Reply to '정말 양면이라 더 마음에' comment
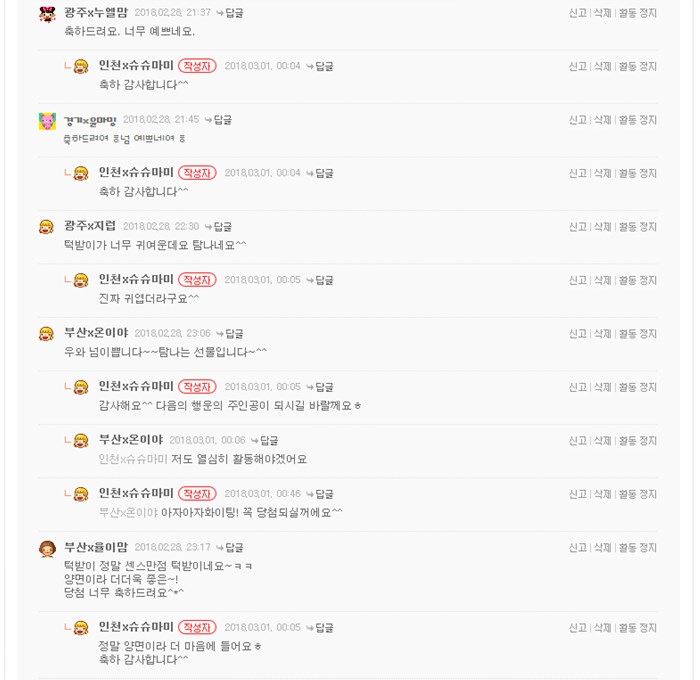Viewport: 700px width, 680px height. (323, 628)
